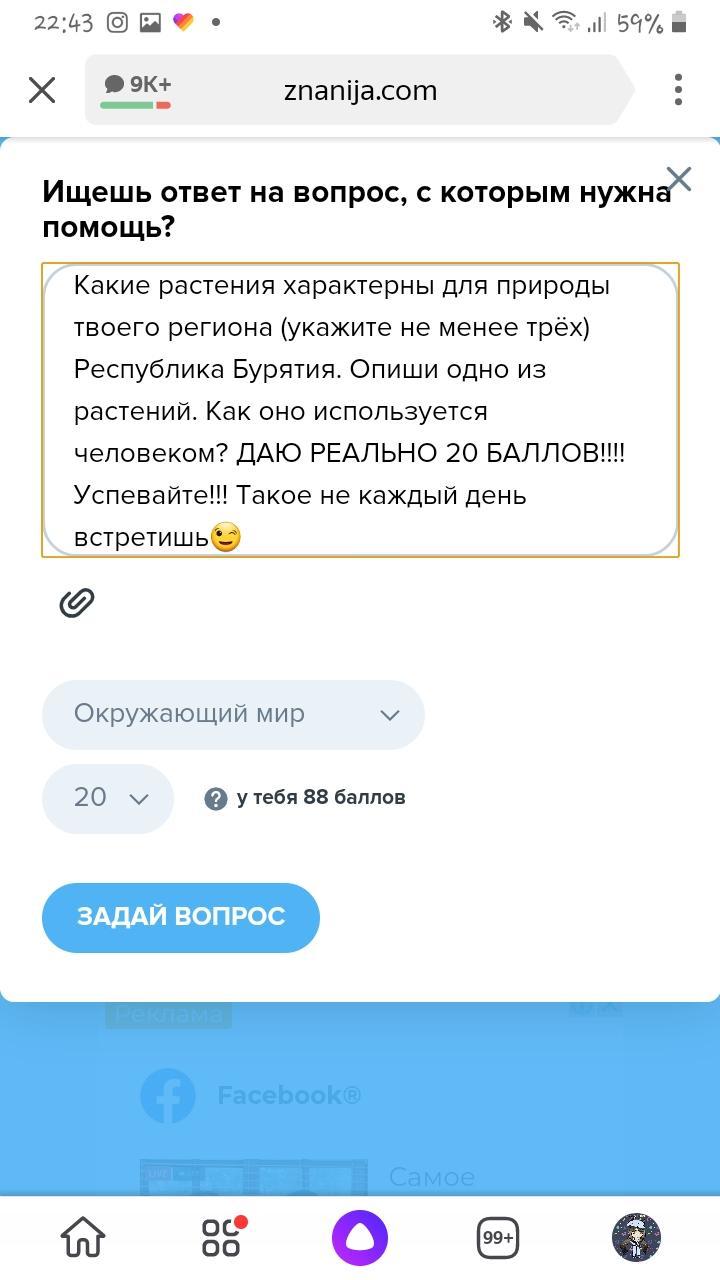Open the 20 points dropdown
The height and width of the screenshot is (1280, 720).
[x=108, y=798]
